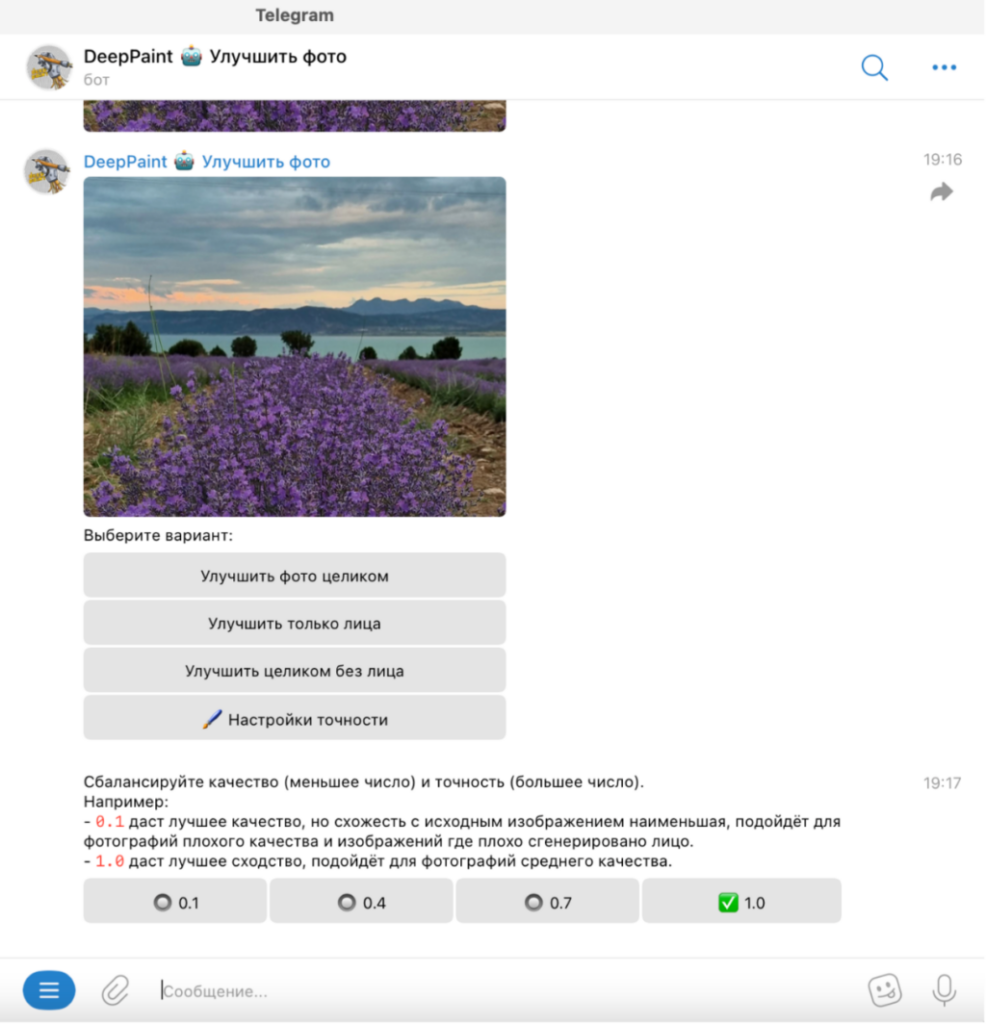Open the lavender field photo
This screenshot has height=1024, width=986.
[x=294, y=346]
